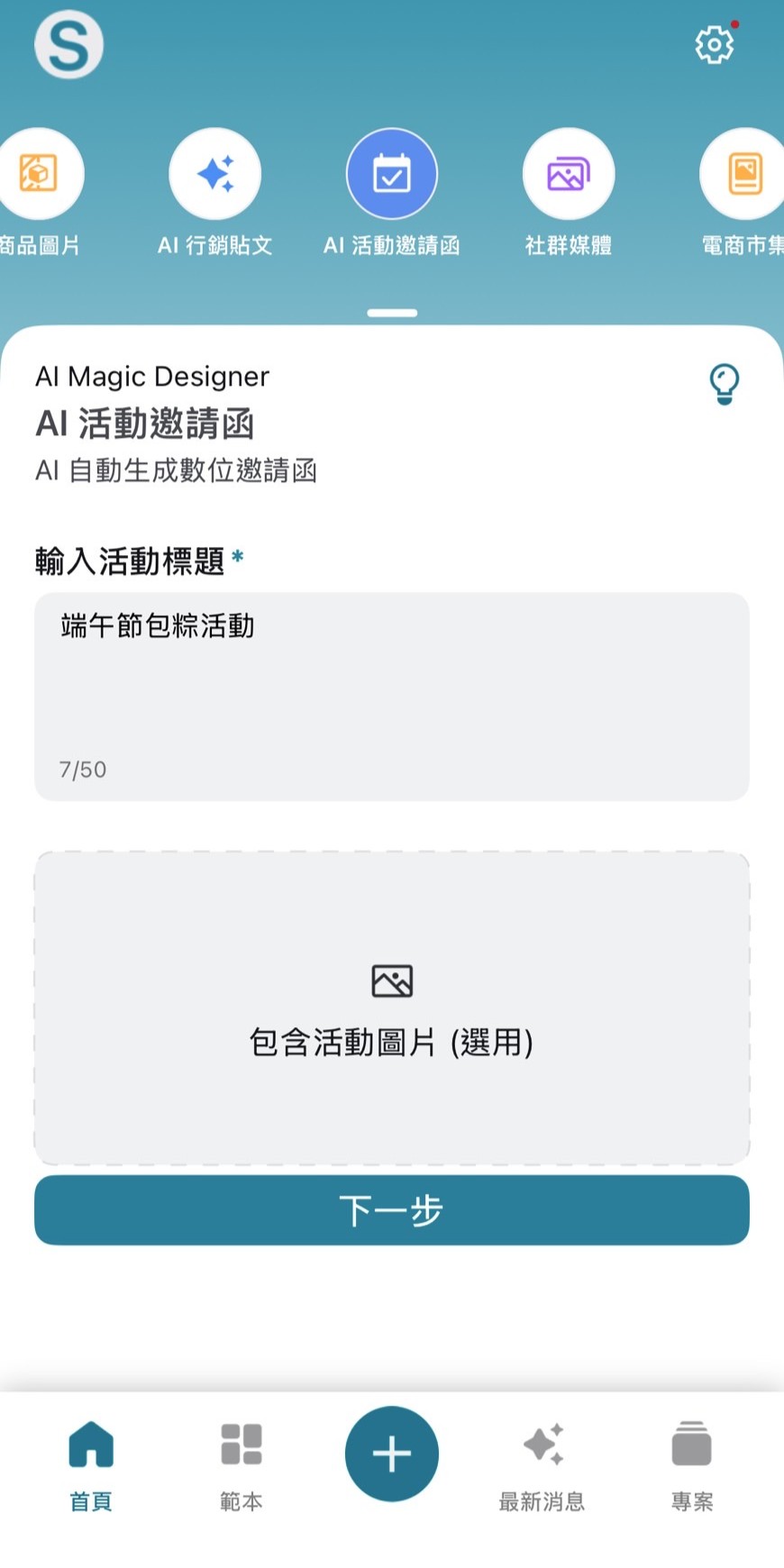Screen dimensions: 784x1568
Task: Tap the central plus create button
Action: pos(391,1453)
